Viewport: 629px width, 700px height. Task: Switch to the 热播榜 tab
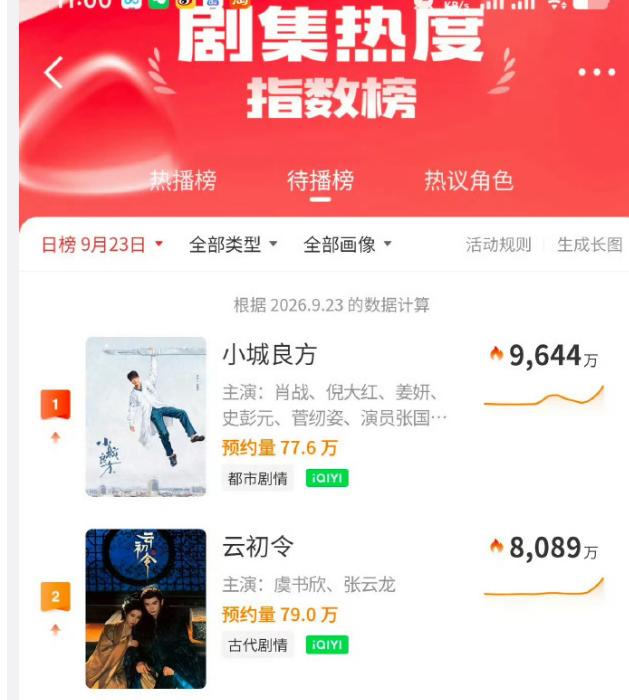pyautogui.click(x=183, y=180)
